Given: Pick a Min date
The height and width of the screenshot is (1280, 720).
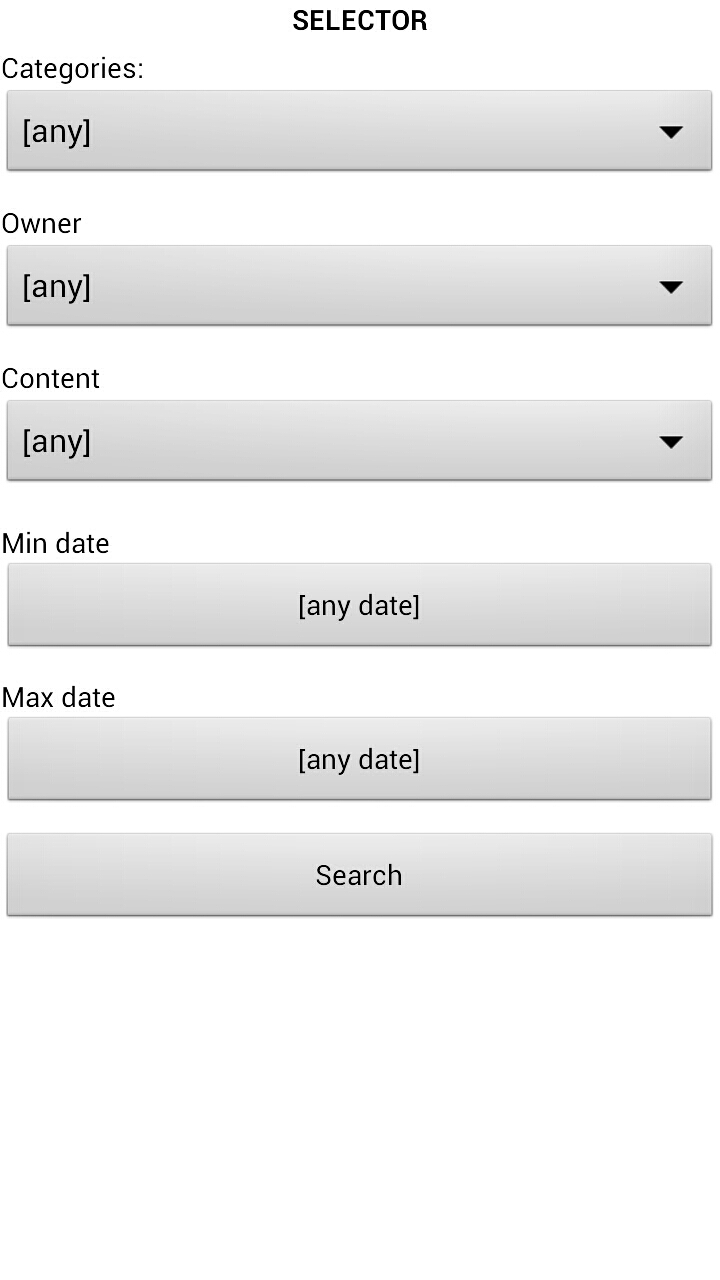Looking at the screenshot, I should [359, 605].
